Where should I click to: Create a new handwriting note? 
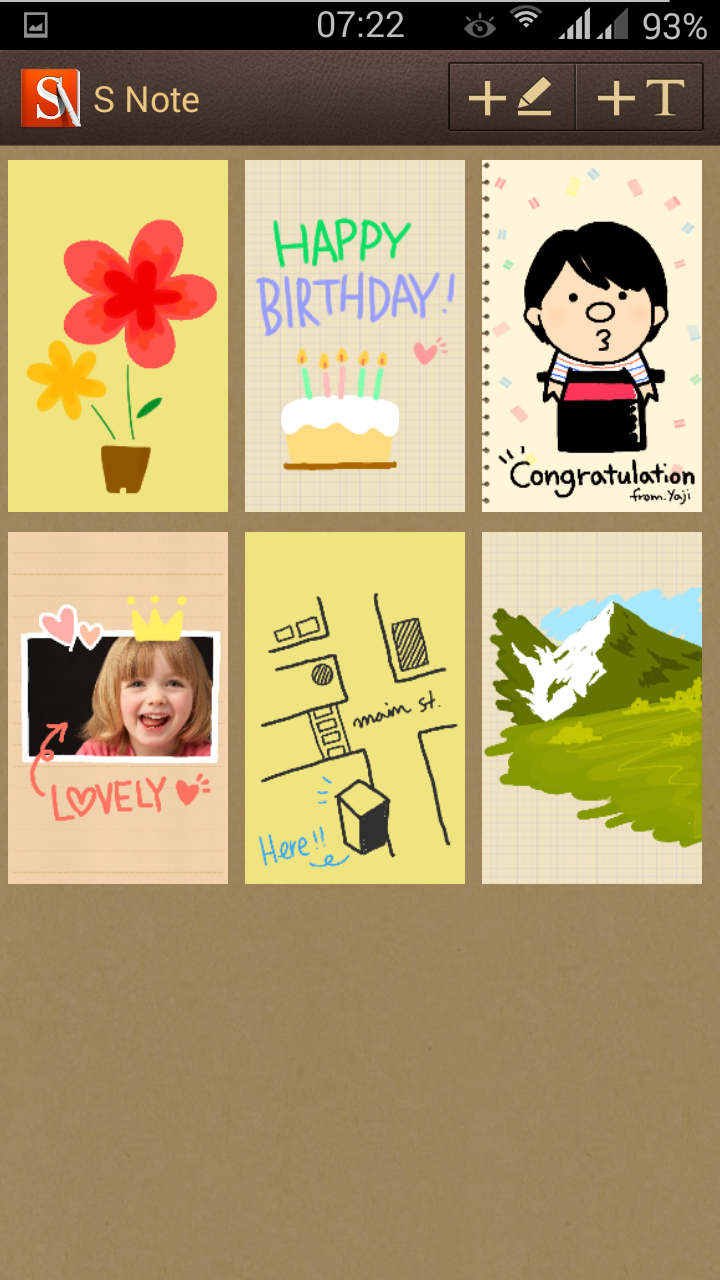point(513,98)
